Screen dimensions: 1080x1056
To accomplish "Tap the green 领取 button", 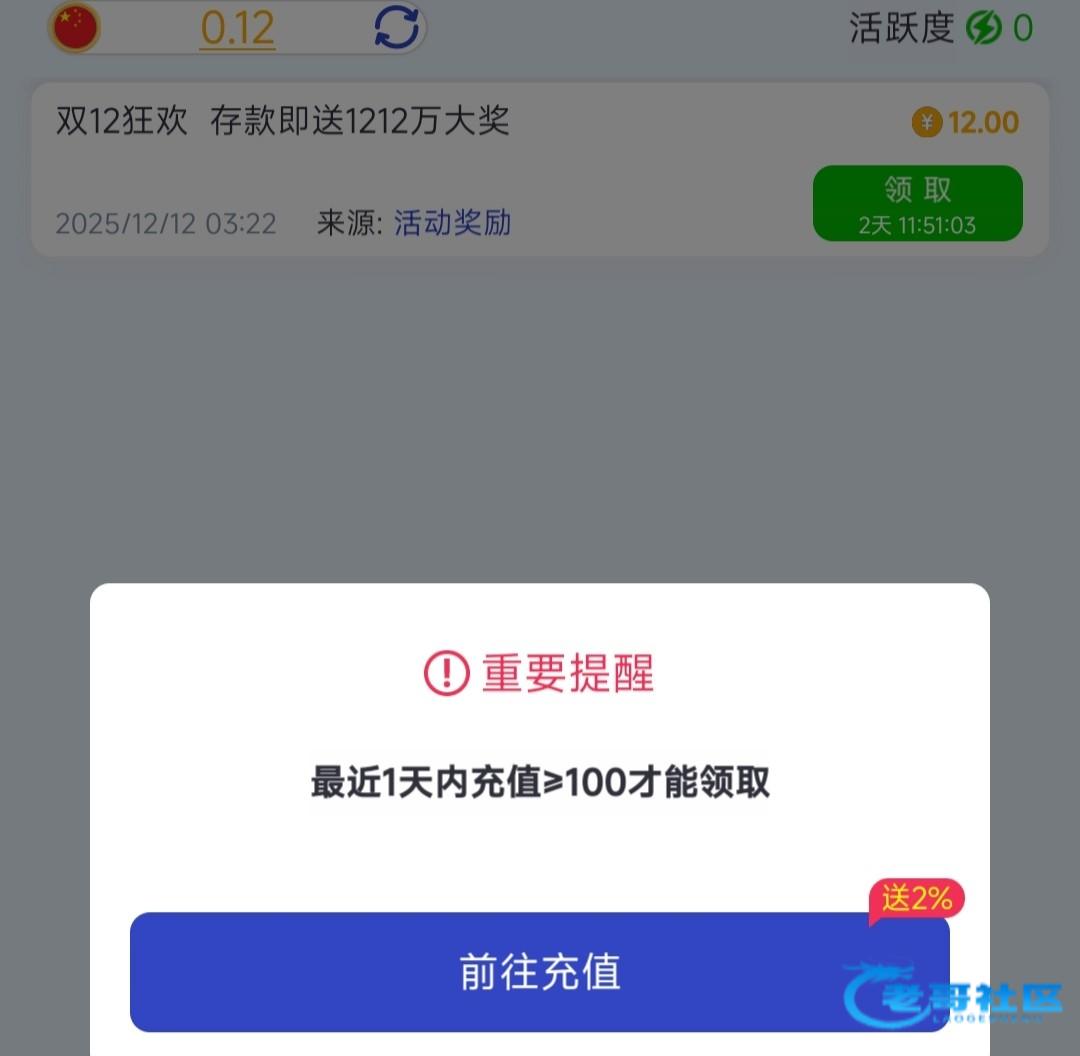I will (x=917, y=204).
